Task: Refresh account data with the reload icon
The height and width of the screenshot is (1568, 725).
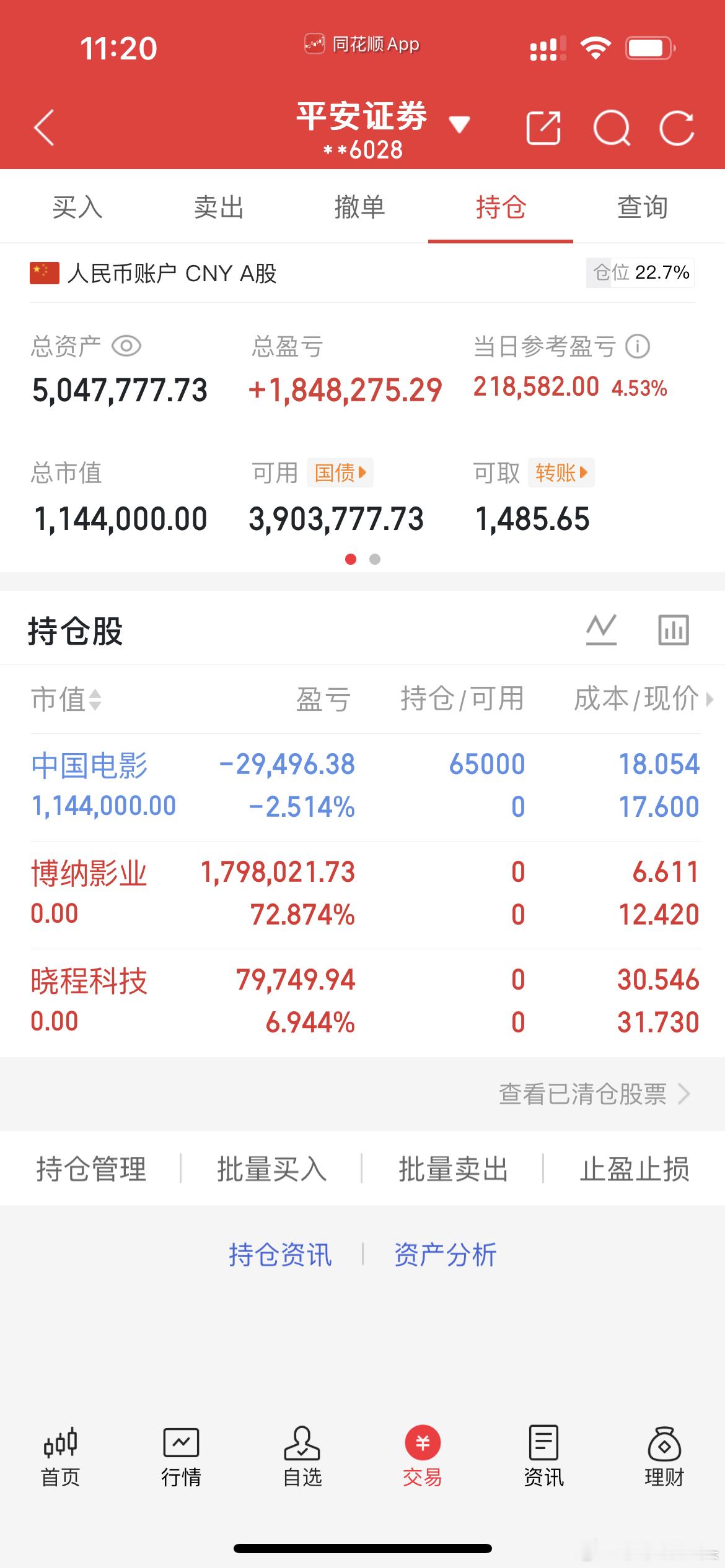Action: (677, 127)
